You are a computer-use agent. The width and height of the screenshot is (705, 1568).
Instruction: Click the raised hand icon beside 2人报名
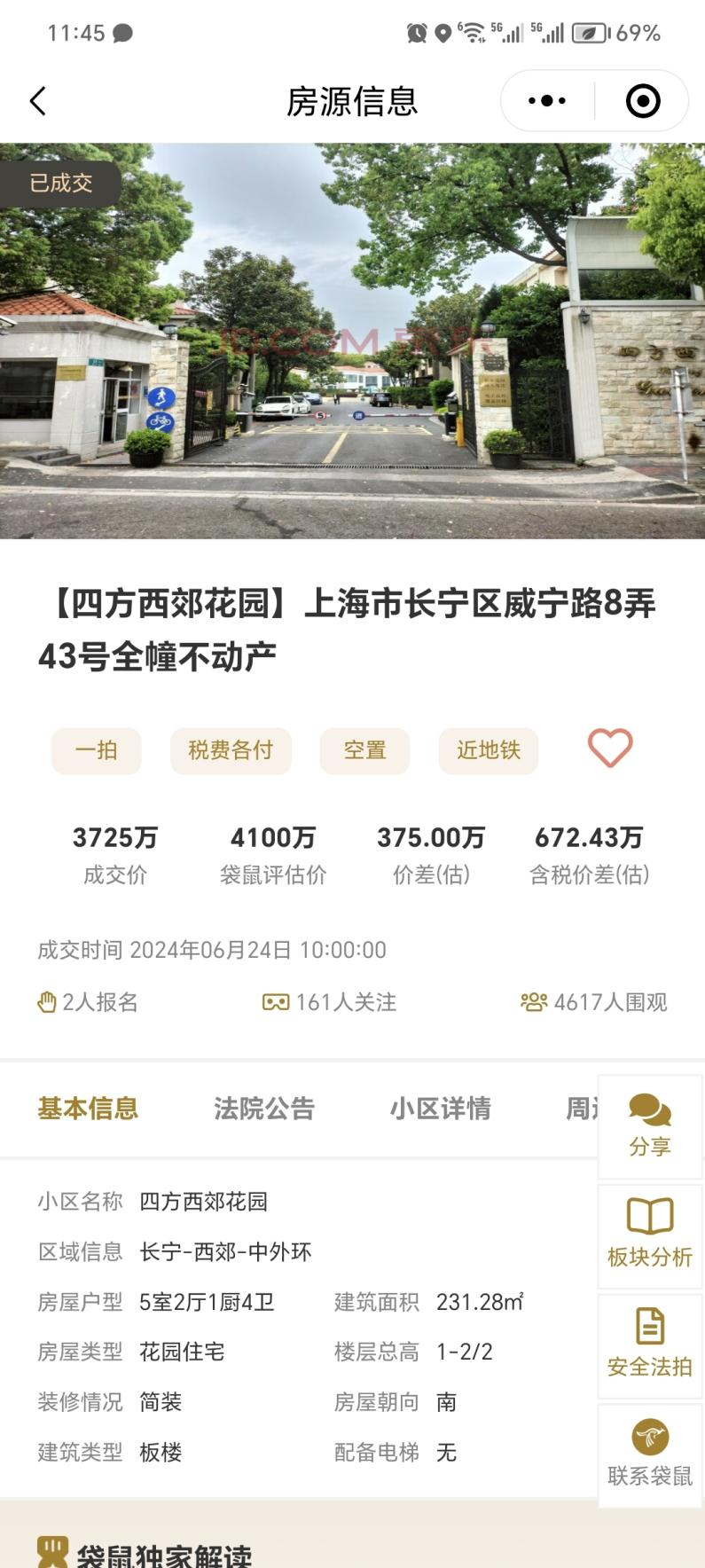pyautogui.click(x=46, y=1001)
